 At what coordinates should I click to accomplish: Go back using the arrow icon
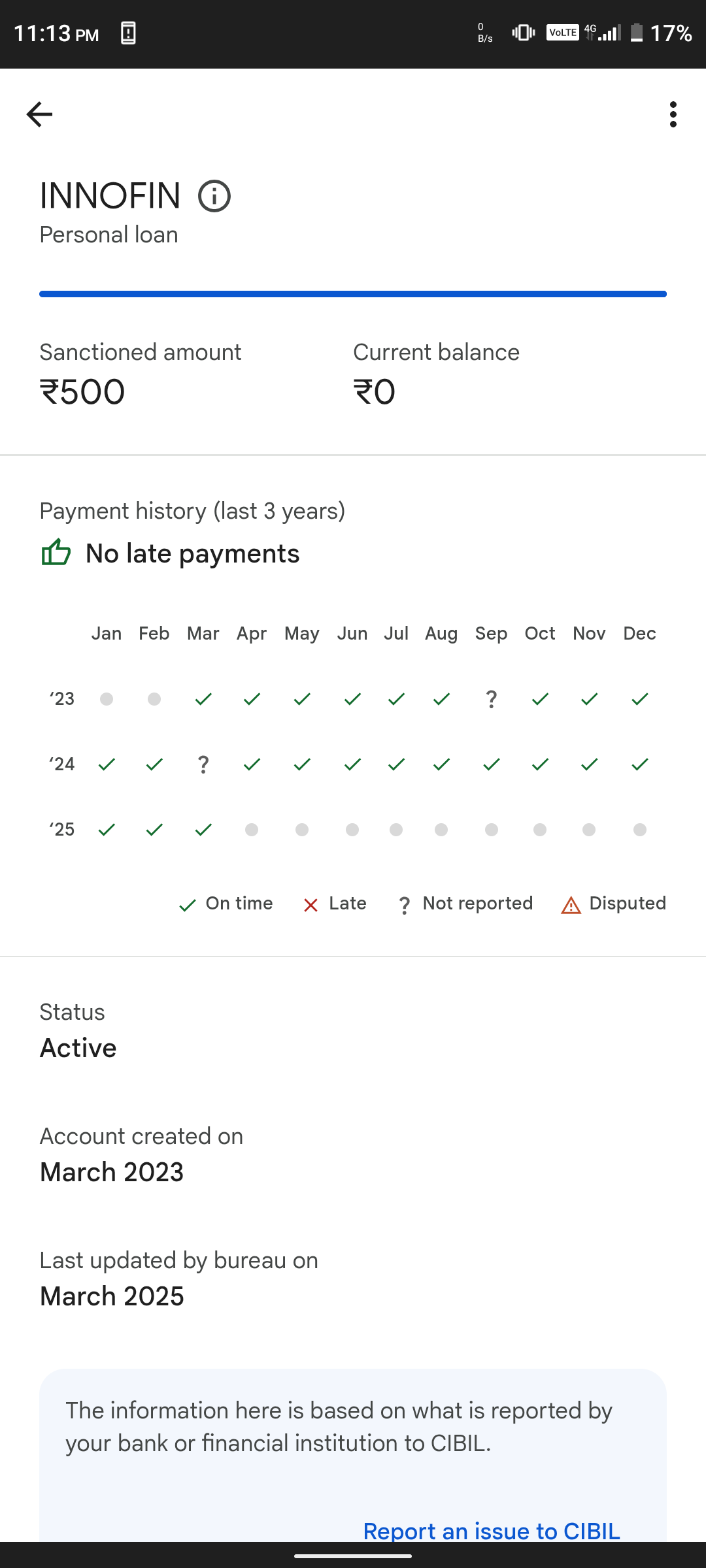(x=39, y=114)
